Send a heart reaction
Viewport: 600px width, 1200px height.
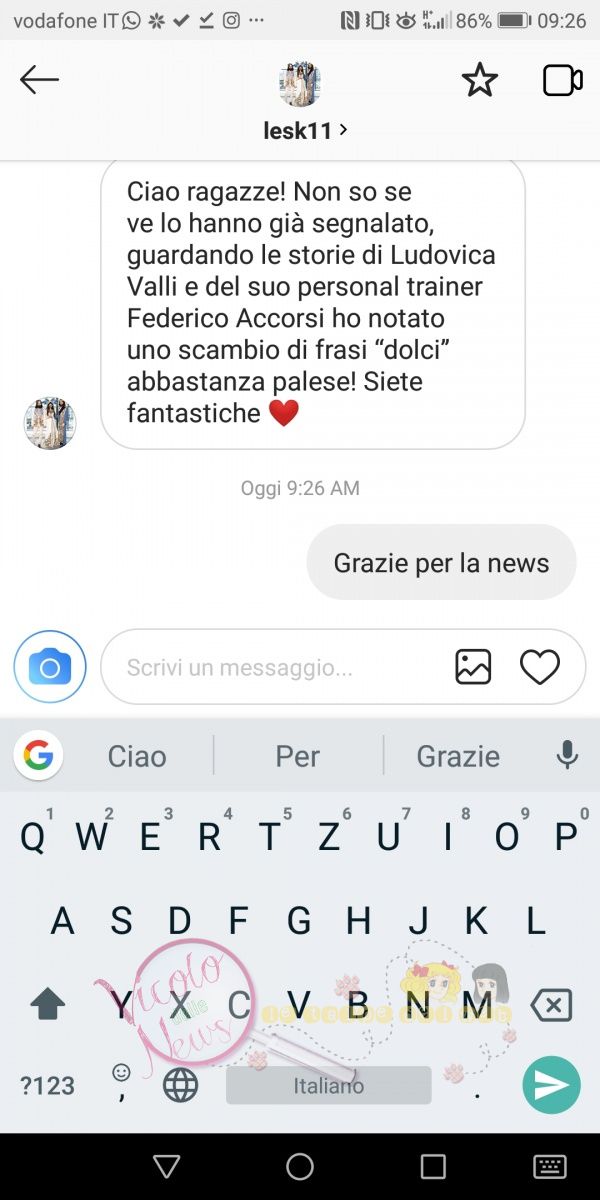[x=540, y=667]
